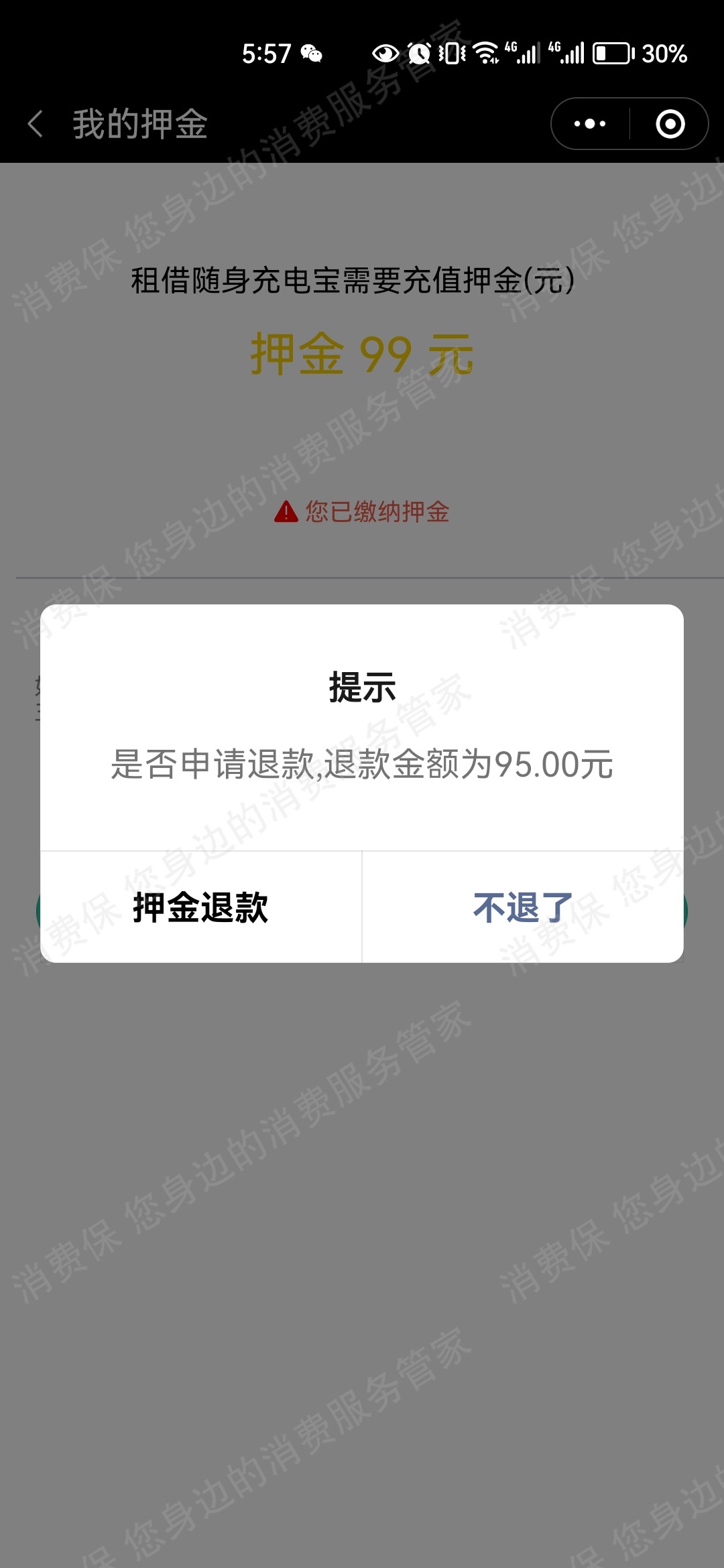Confirm the deposit refund with 押金退款
Screen dimensions: 724x1568
tap(201, 907)
